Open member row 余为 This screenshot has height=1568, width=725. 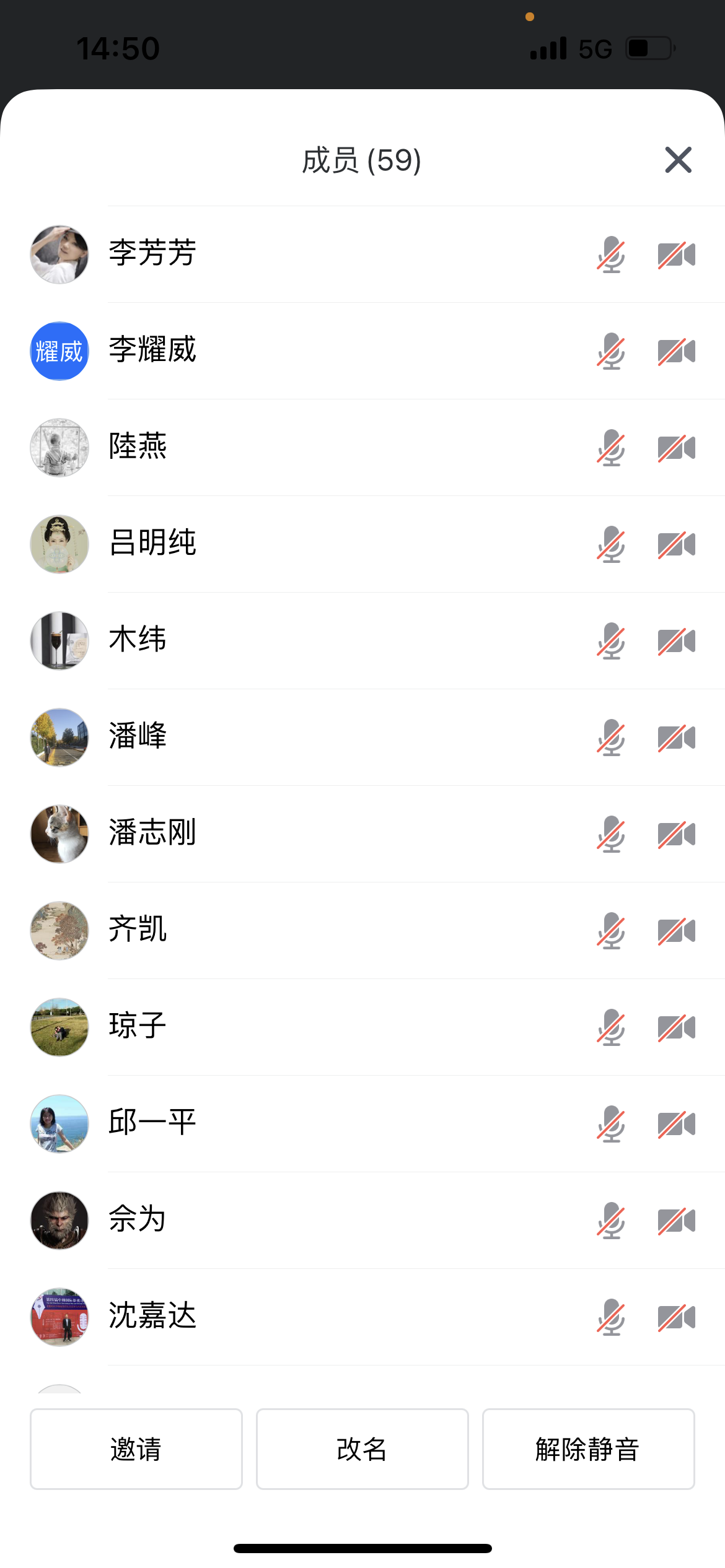[138, 1220]
